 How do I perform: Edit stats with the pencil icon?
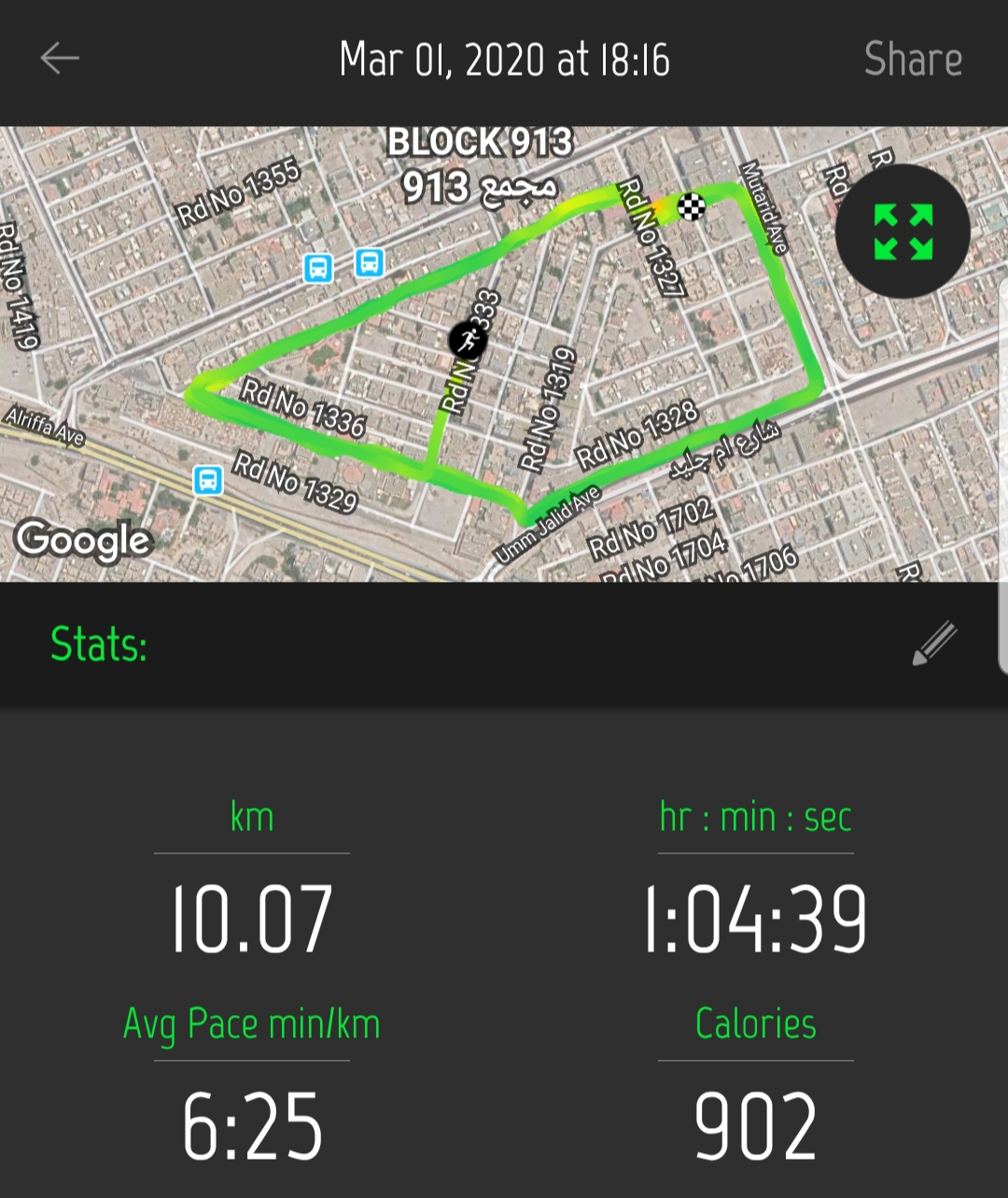tap(934, 643)
